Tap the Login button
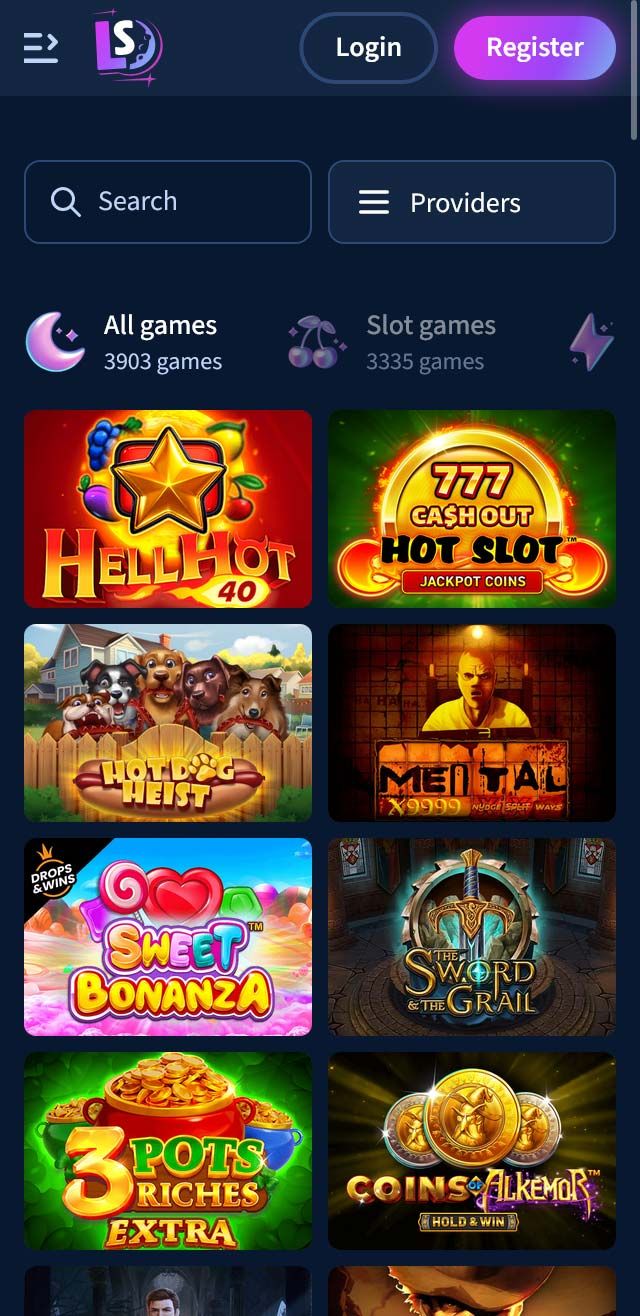The width and height of the screenshot is (640, 1316). (x=368, y=47)
